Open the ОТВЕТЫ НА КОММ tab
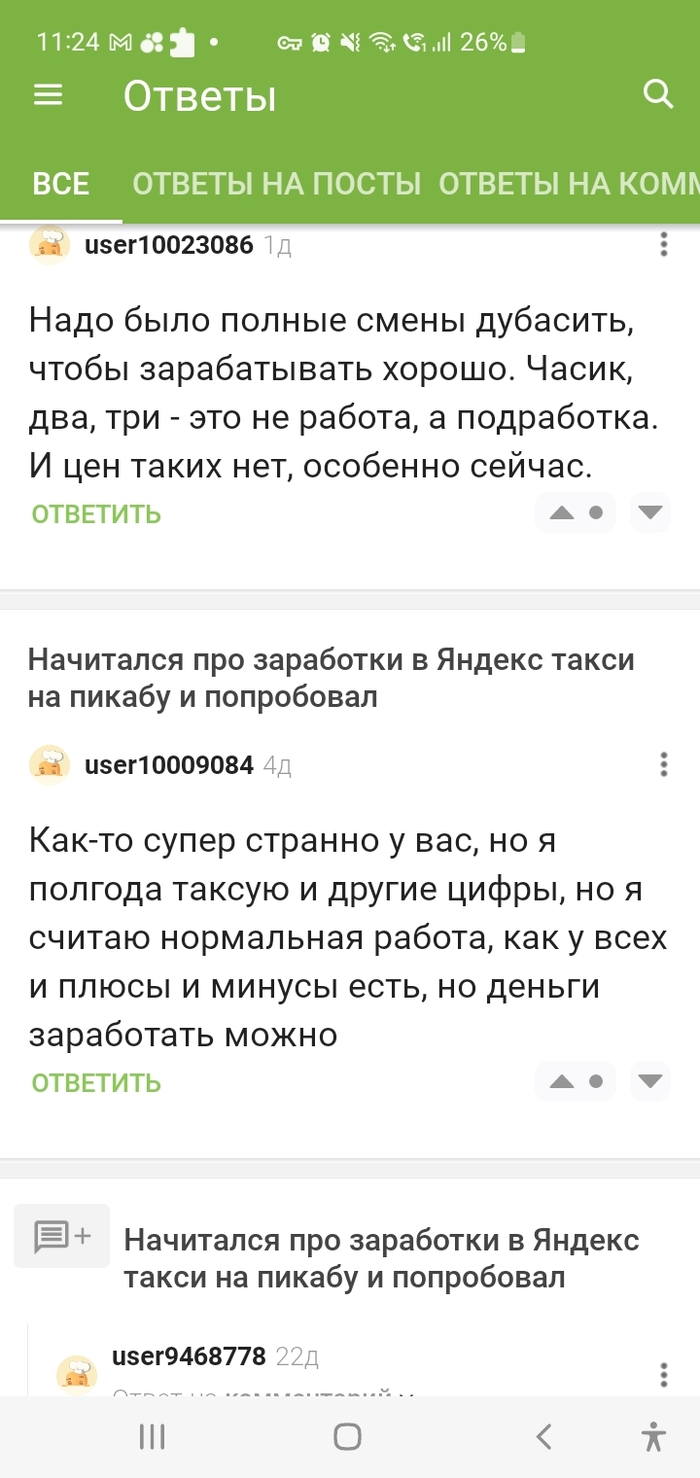Viewport: 700px width, 1478px height. pyautogui.click(x=568, y=184)
